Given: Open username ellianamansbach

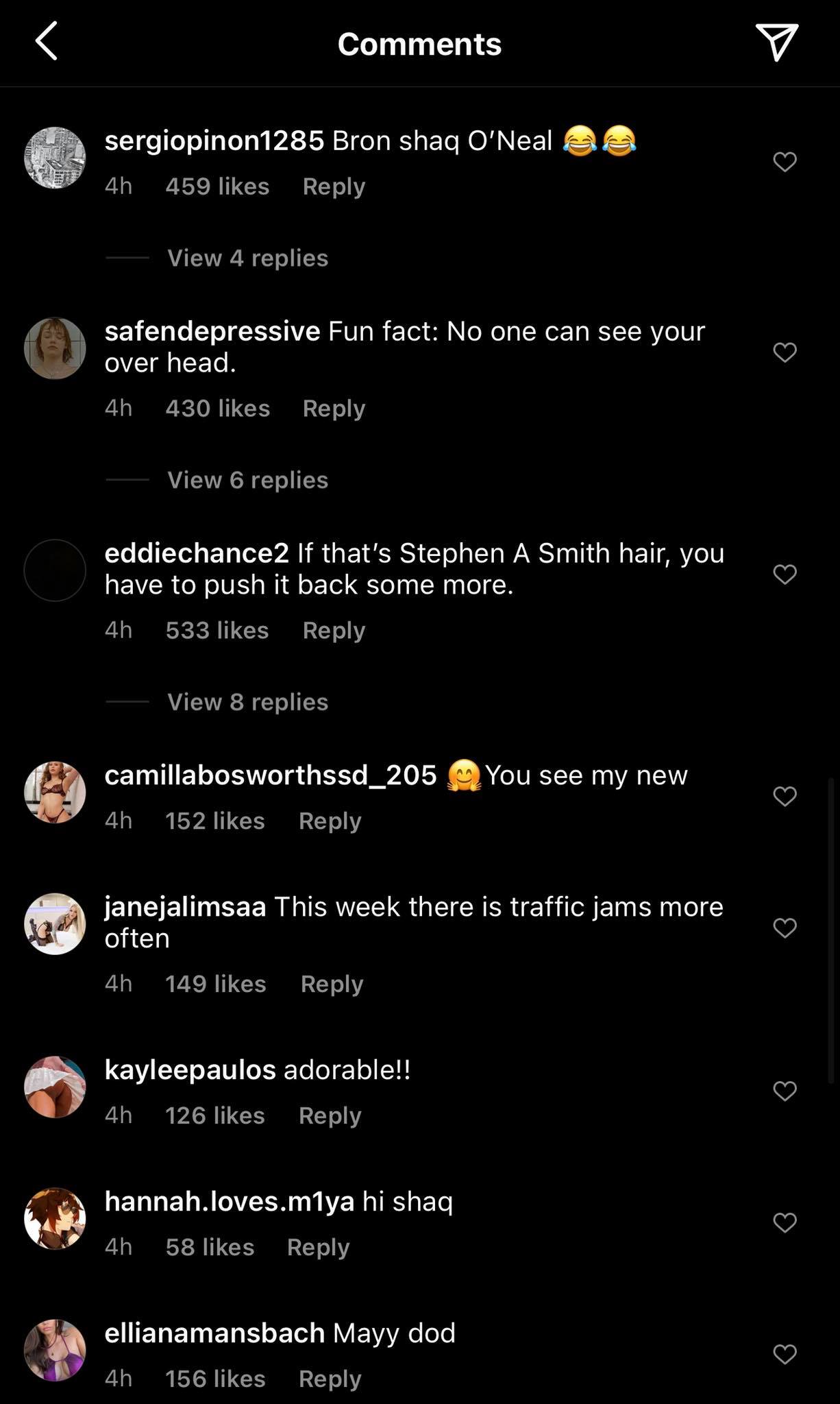Looking at the screenshot, I should [214, 1331].
